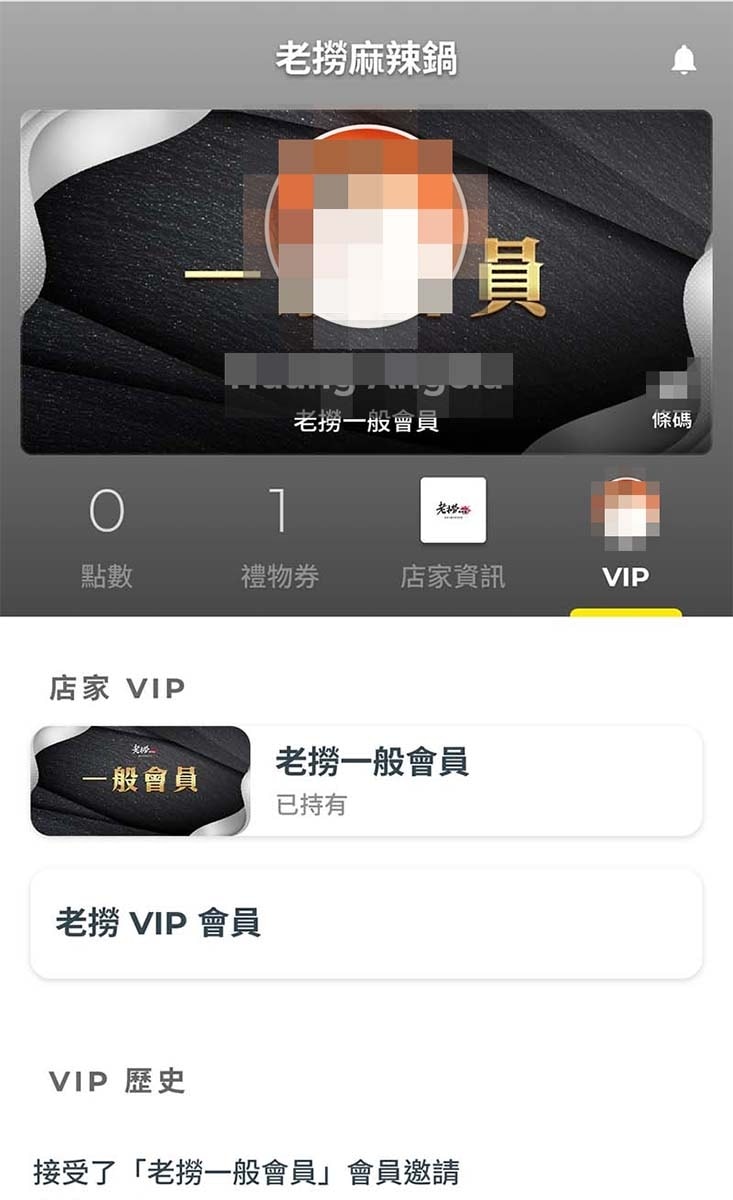Screen dimensions: 733x1200
Task: Tap the 店家 VIP section heading
Action: (x=116, y=687)
